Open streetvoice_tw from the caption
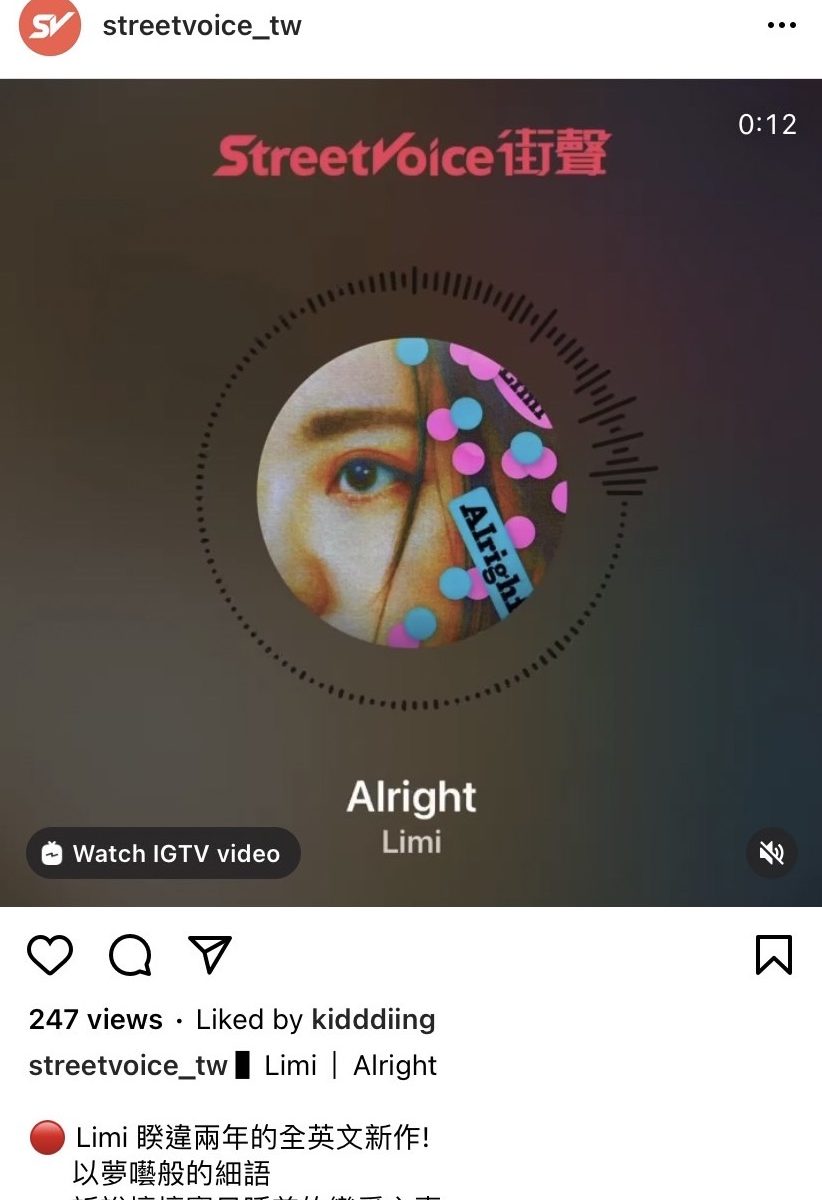The height and width of the screenshot is (1200, 822). [x=128, y=1065]
